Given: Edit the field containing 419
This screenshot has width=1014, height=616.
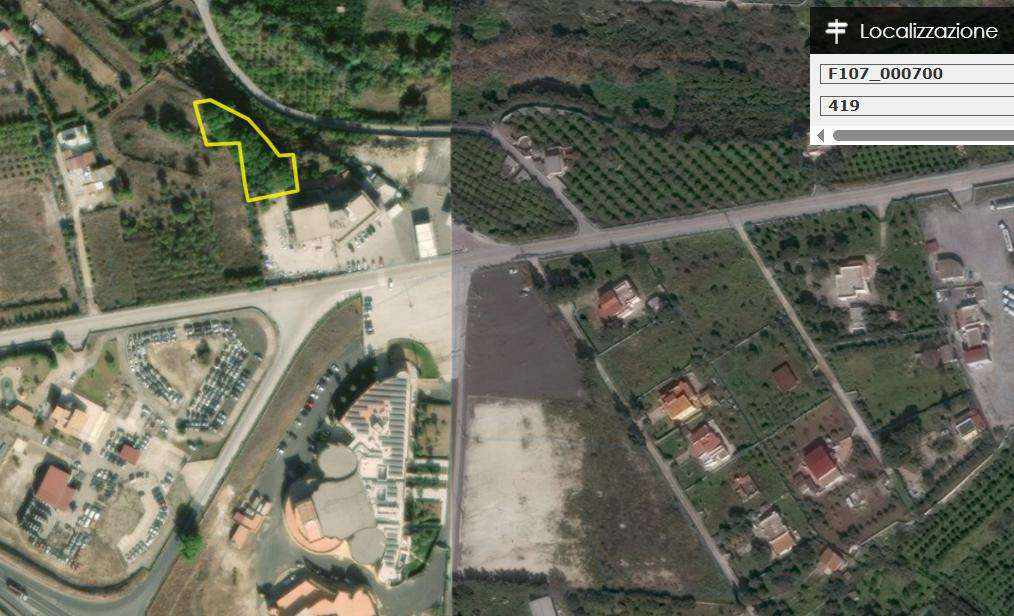Looking at the screenshot, I should point(915,105).
